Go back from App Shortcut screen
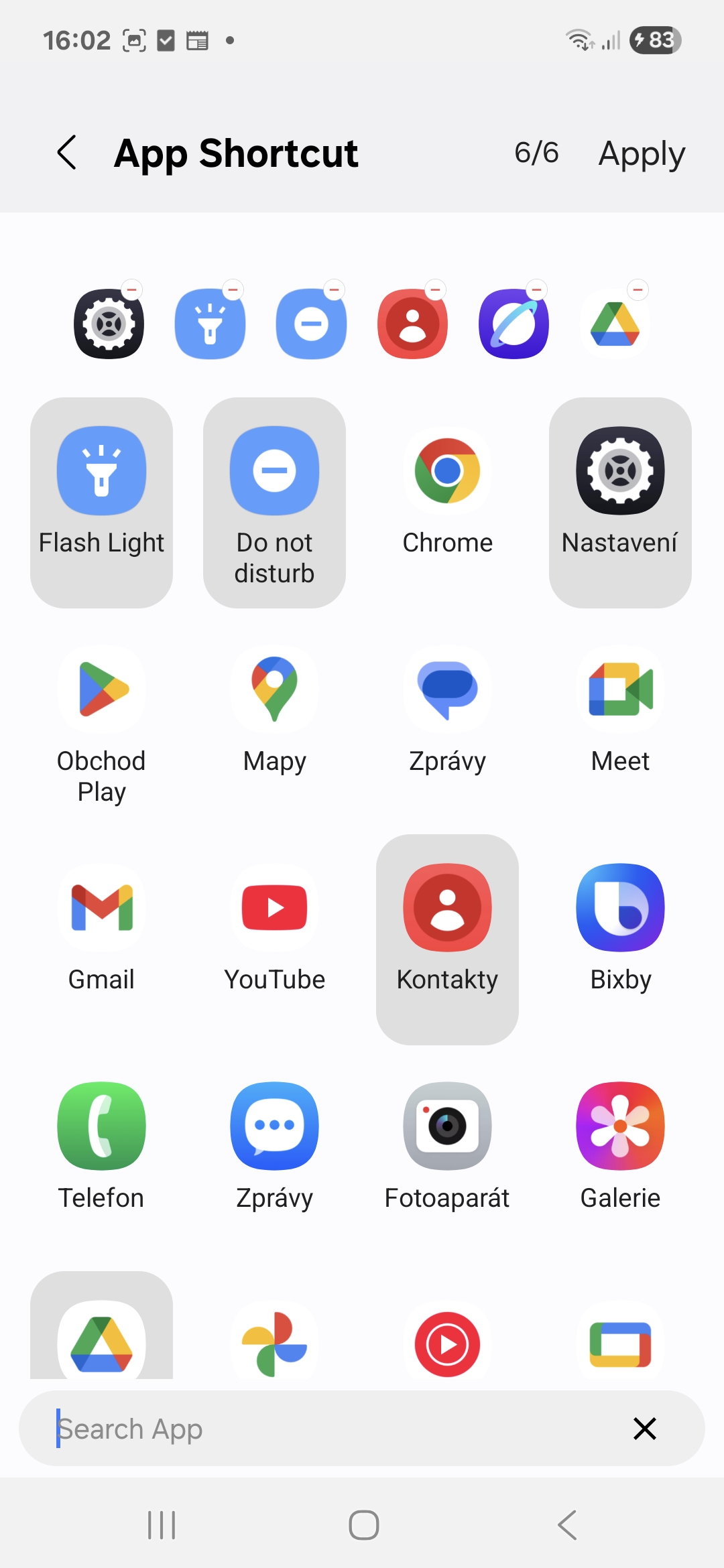This screenshot has height=1568, width=724. (x=66, y=153)
